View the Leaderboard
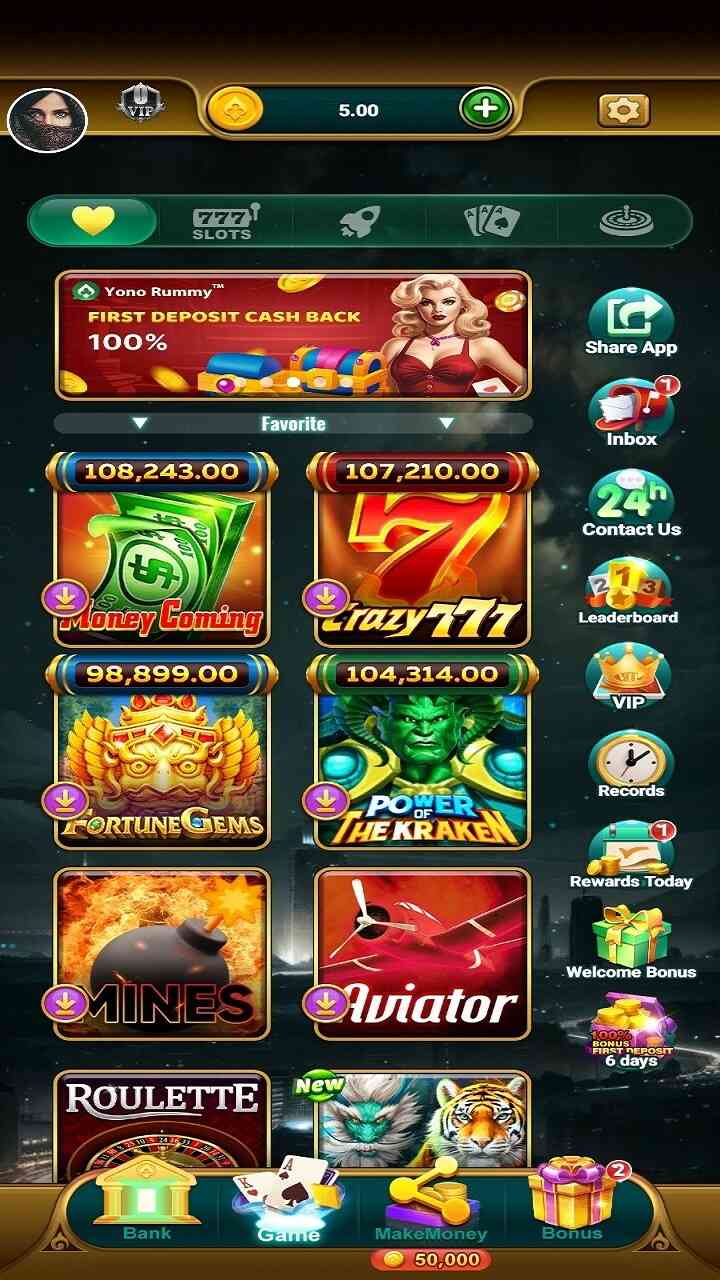Image resolution: width=720 pixels, height=1280 pixels. coord(628,590)
